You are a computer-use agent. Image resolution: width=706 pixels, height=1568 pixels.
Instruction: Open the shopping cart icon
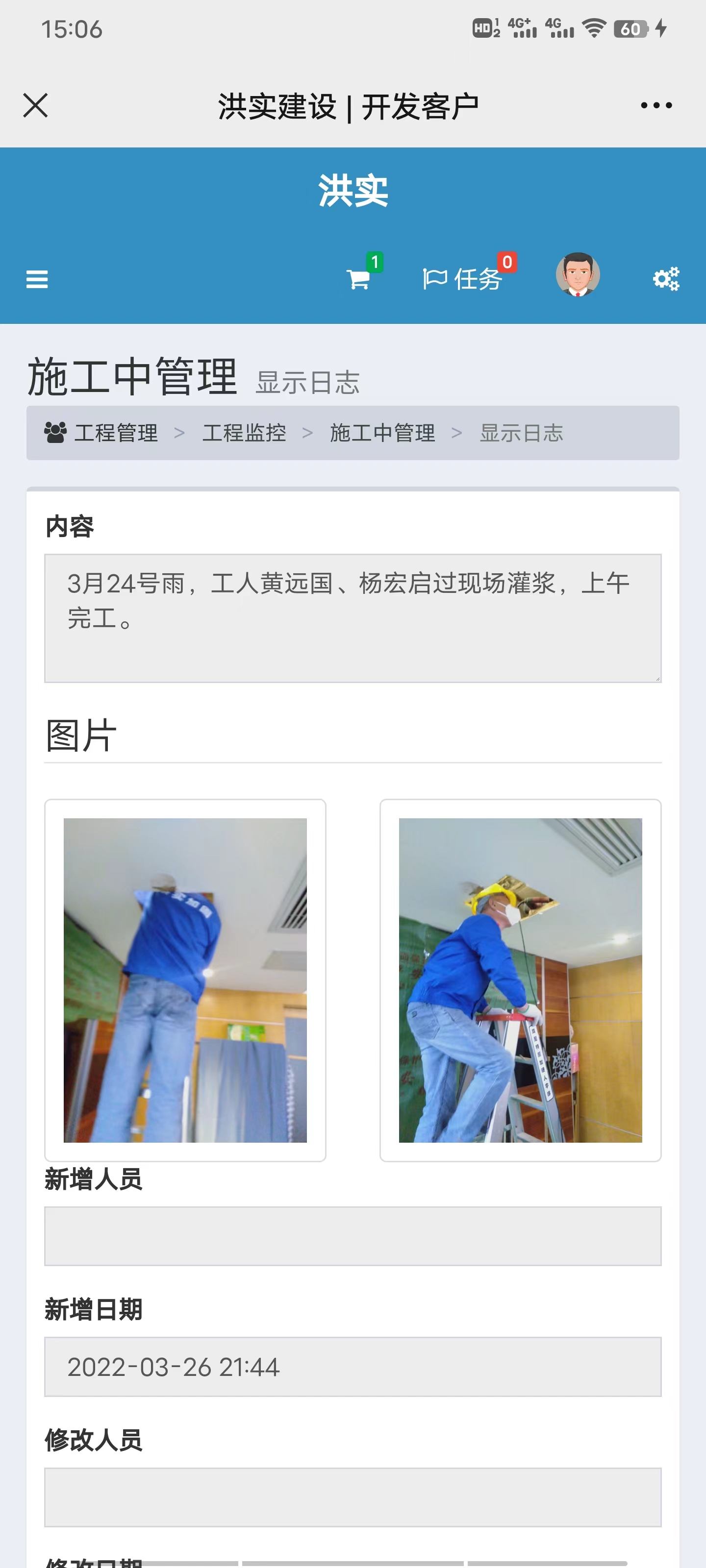[x=359, y=279]
